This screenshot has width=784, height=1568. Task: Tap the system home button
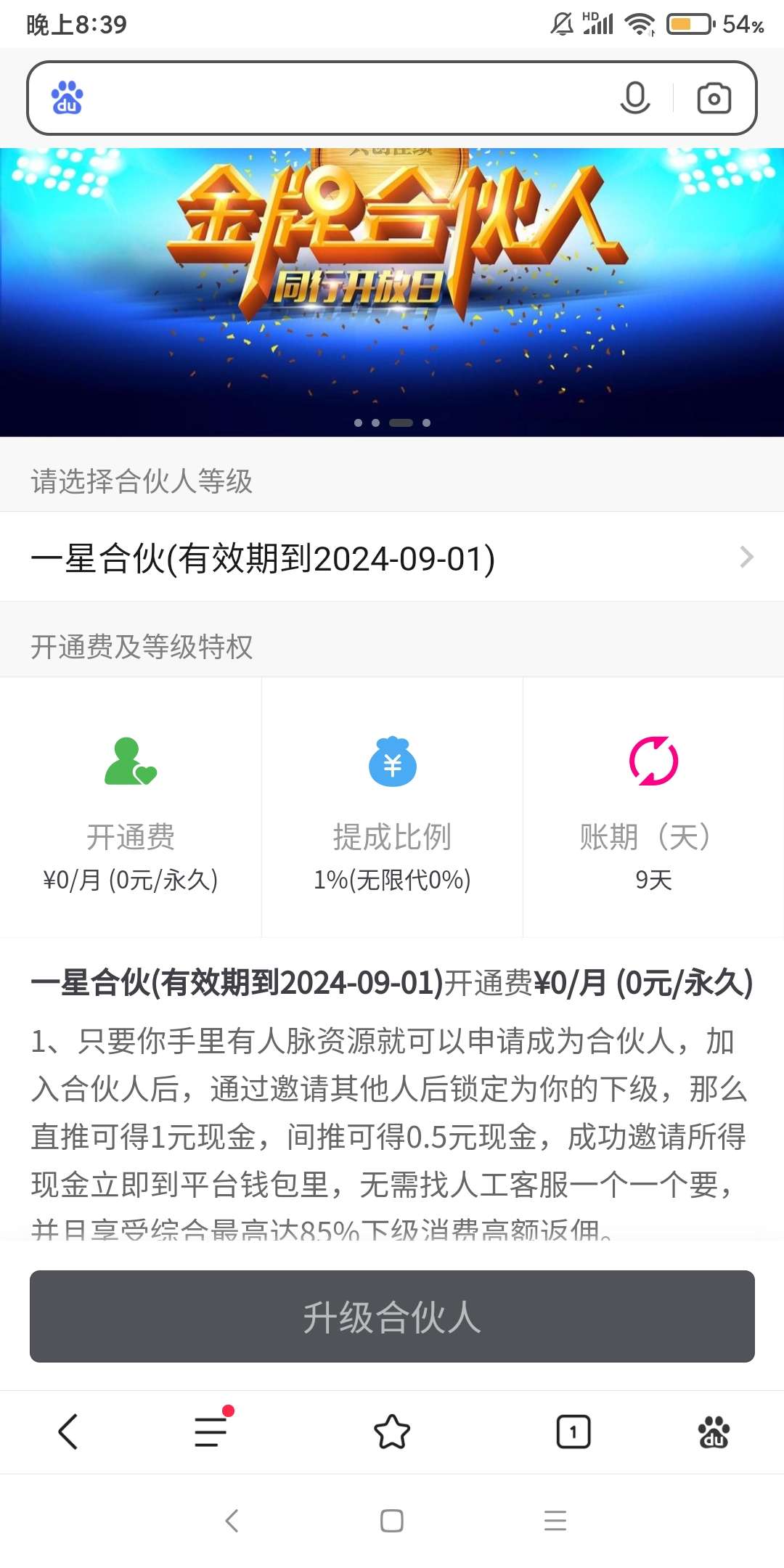point(392,1521)
